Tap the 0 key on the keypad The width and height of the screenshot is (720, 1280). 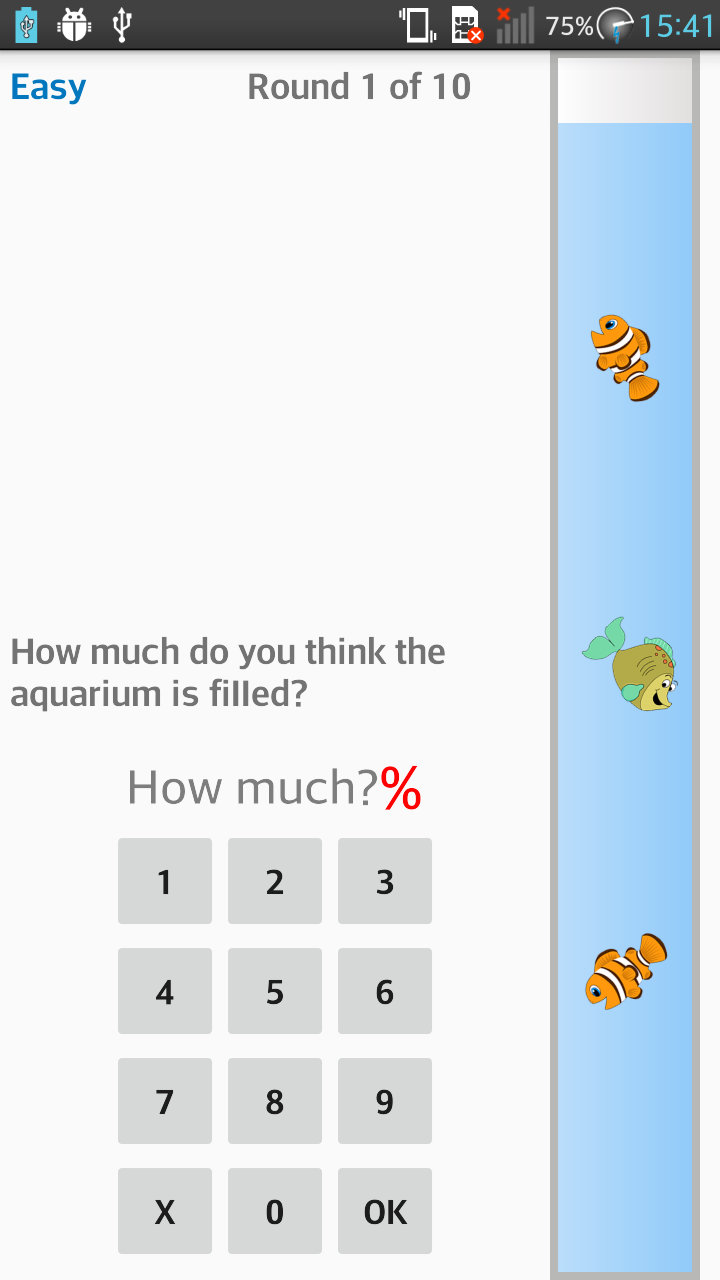click(x=275, y=1211)
